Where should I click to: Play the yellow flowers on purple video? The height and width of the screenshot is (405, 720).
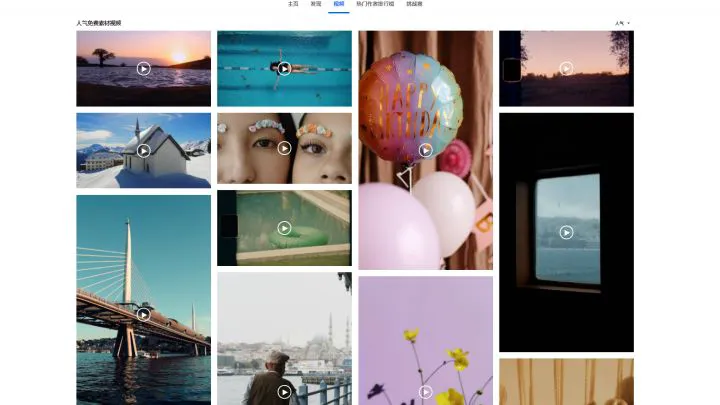pyautogui.click(x=425, y=391)
